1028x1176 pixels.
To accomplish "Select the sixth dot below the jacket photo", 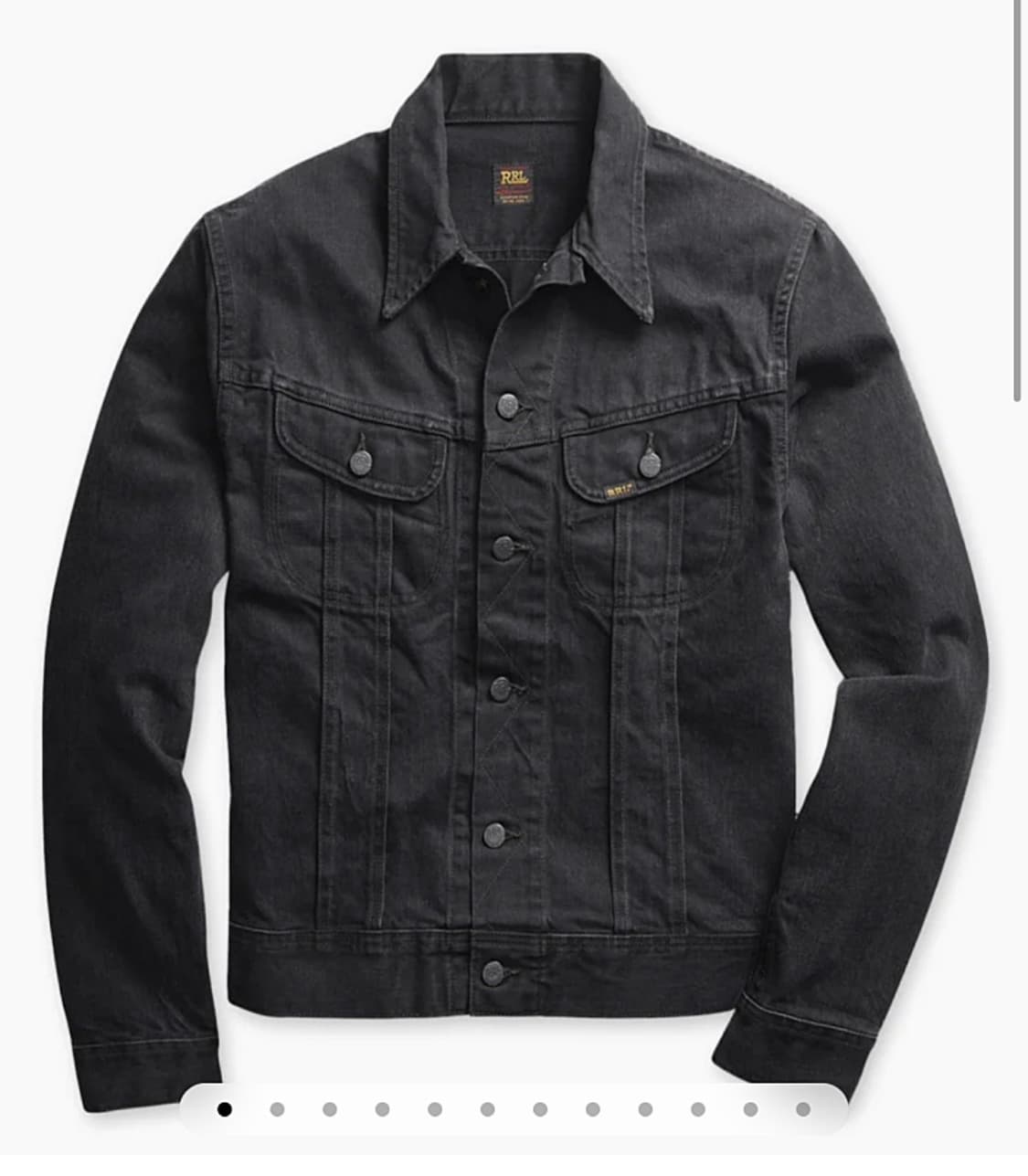I will [x=486, y=1108].
